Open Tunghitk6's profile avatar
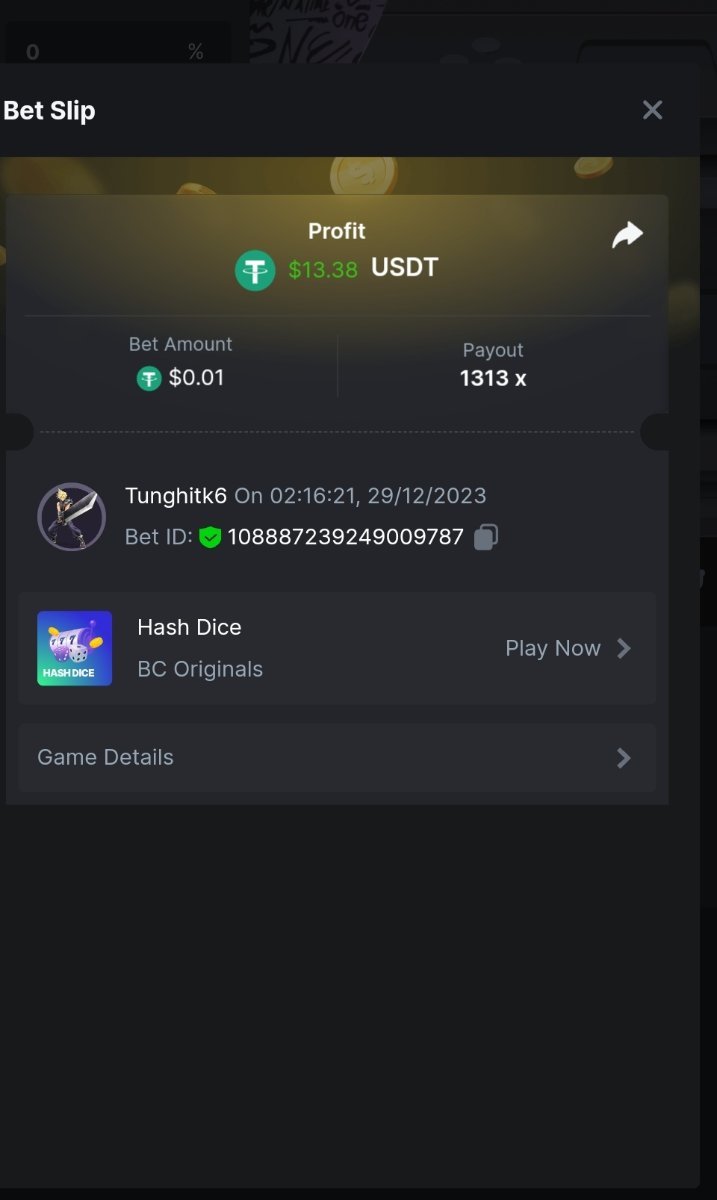The image size is (717, 1200). 72,517
